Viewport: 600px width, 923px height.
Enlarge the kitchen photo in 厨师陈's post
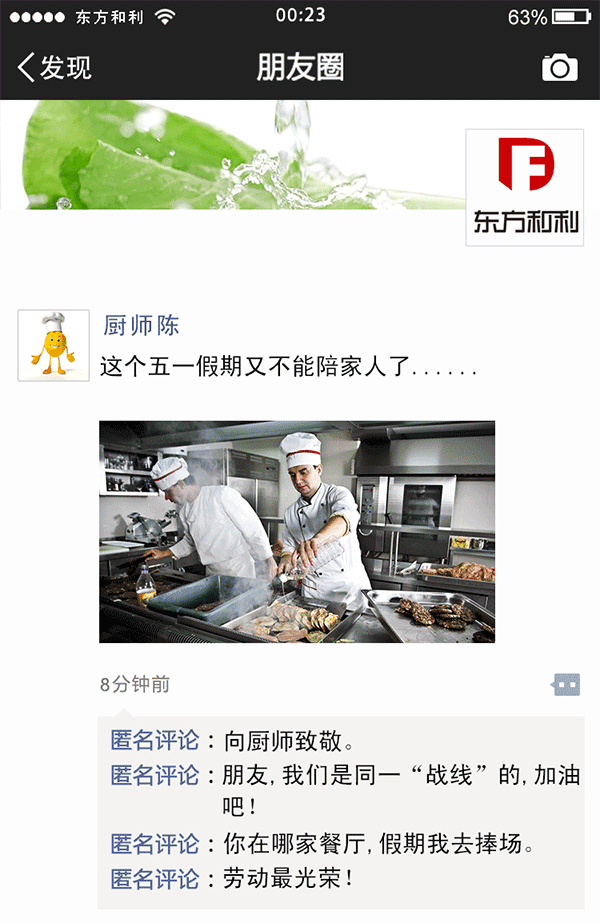click(x=297, y=531)
